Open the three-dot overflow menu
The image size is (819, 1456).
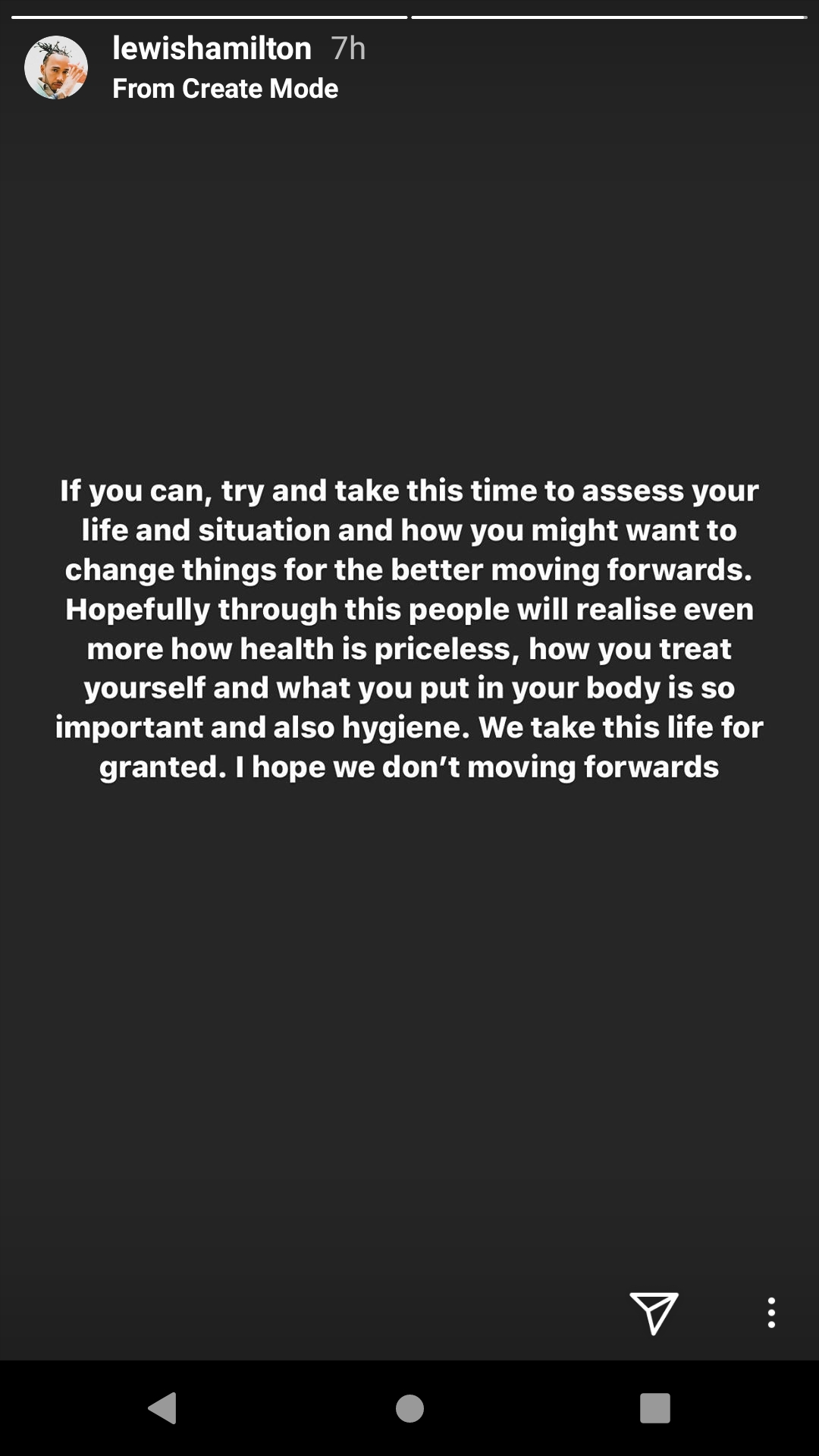[771, 1312]
